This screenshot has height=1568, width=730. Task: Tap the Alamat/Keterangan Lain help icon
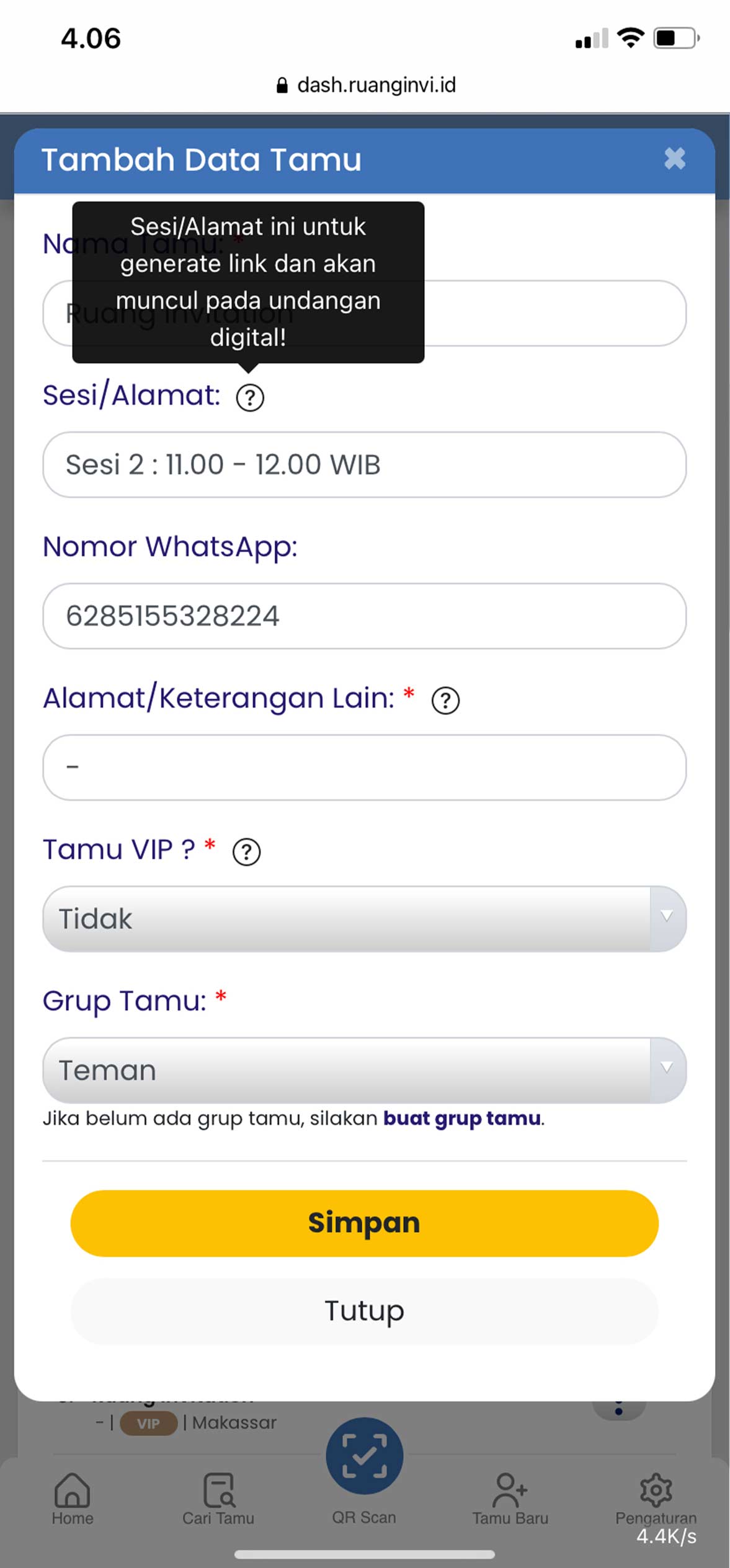(x=445, y=700)
